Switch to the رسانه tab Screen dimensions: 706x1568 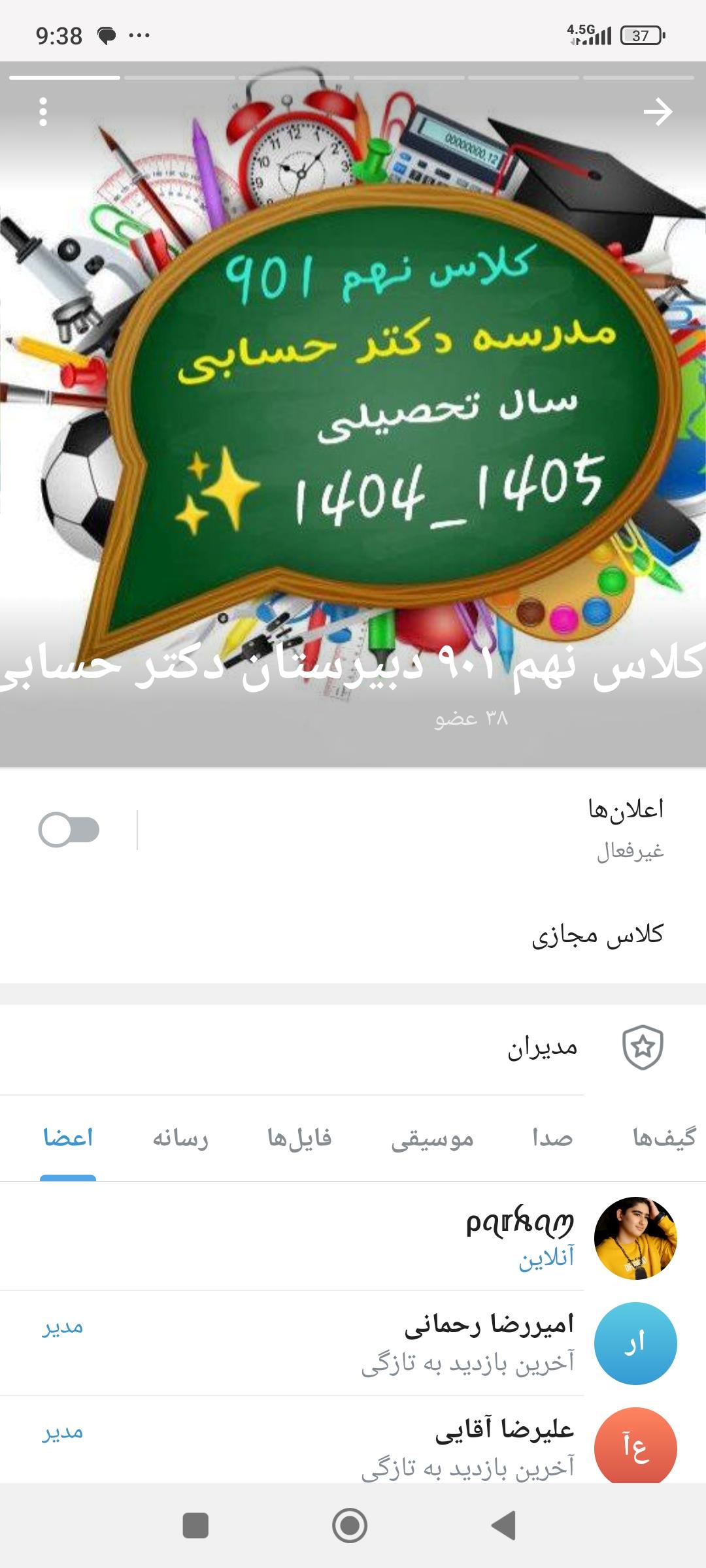pyautogui.click(x=180, y=1138)
